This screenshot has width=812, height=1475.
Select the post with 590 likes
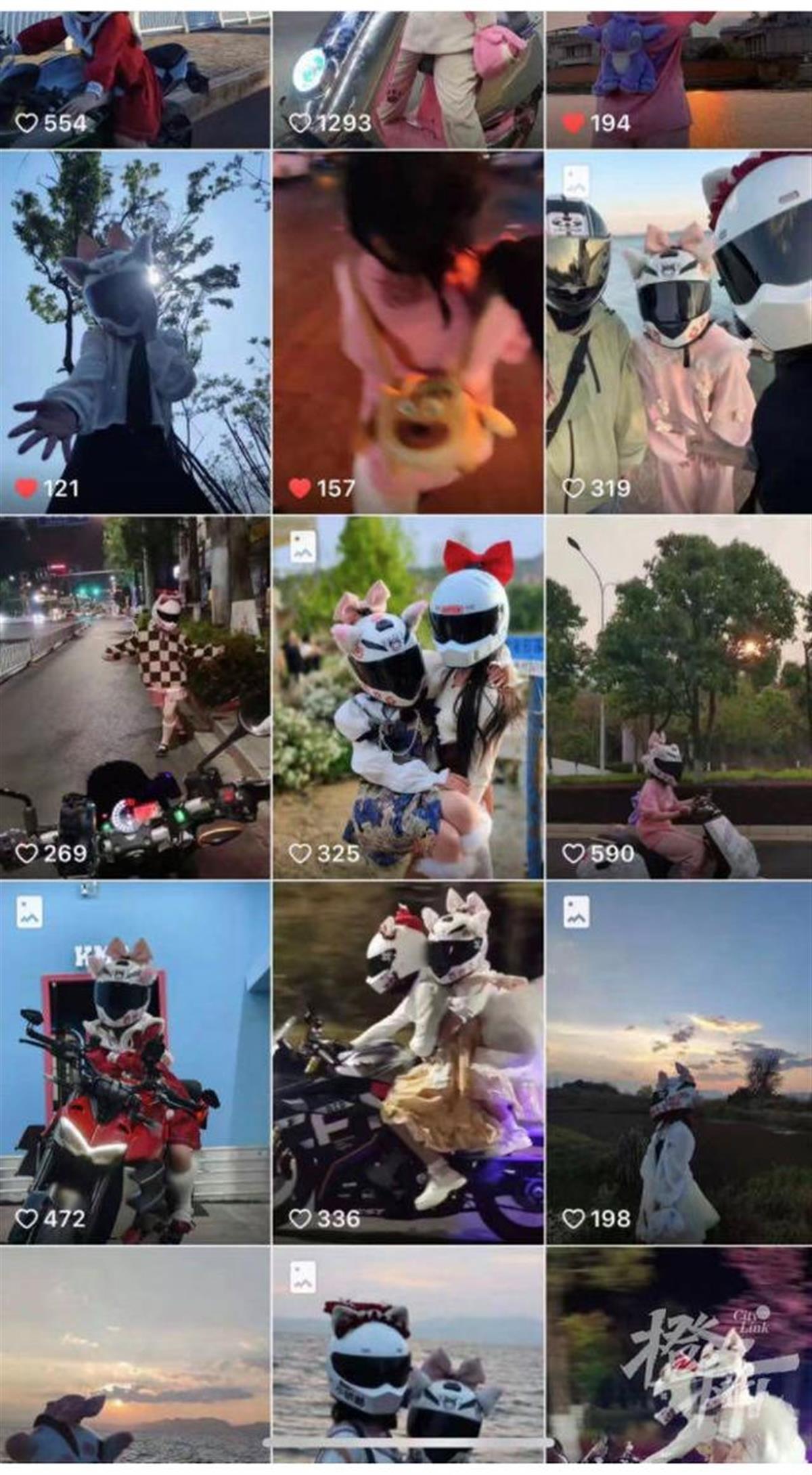coord(679,697)
